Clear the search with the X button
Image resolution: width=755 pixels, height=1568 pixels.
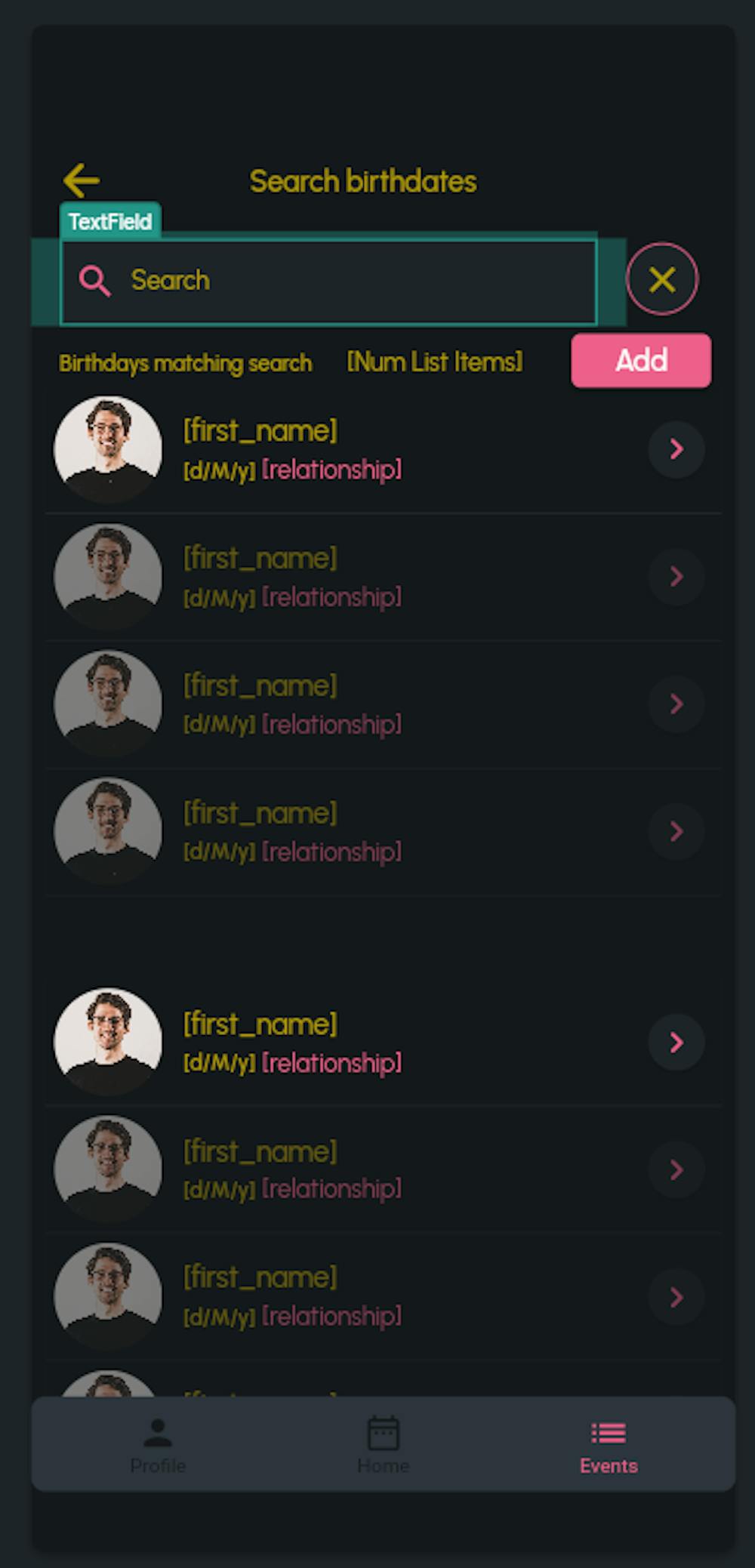click(x=662, y=279)
